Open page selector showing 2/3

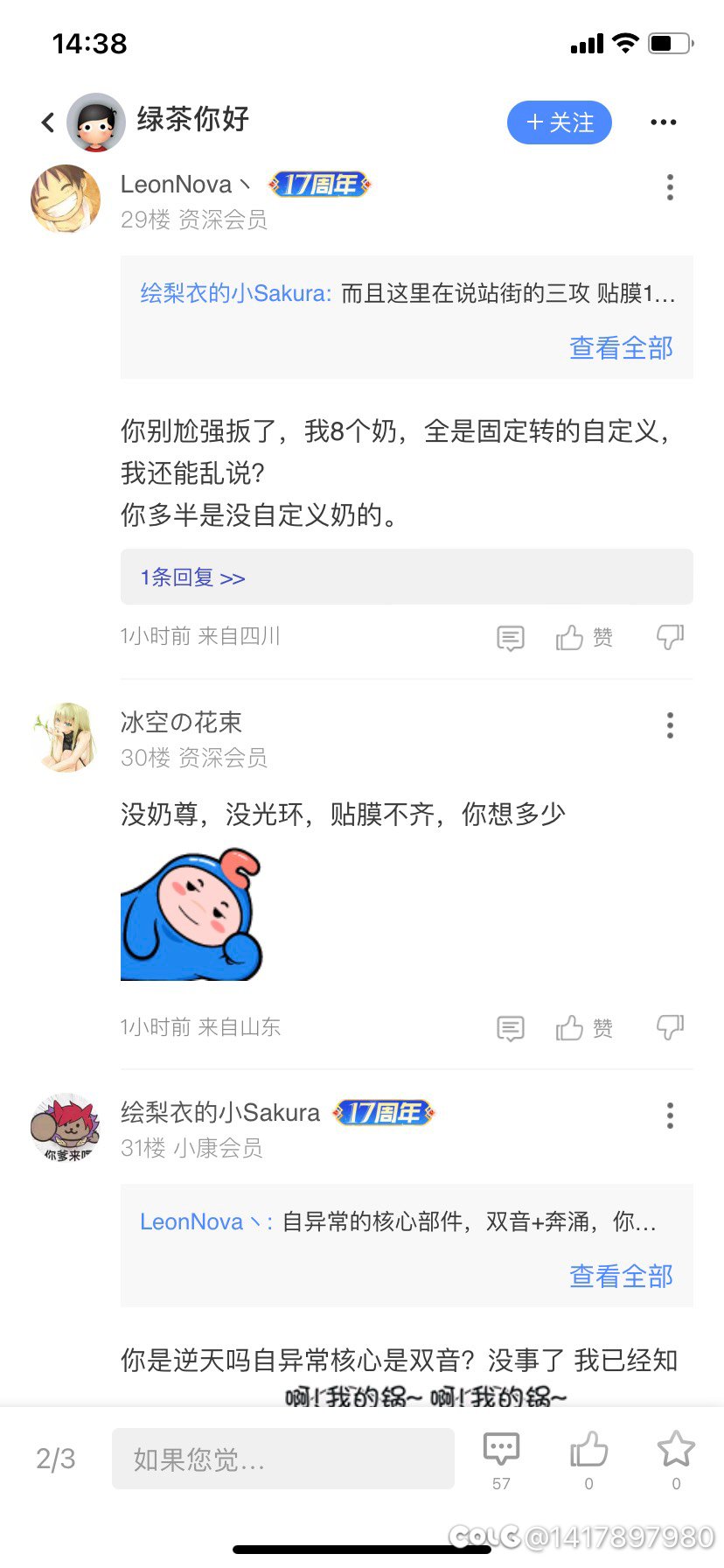coord(55,1459)
